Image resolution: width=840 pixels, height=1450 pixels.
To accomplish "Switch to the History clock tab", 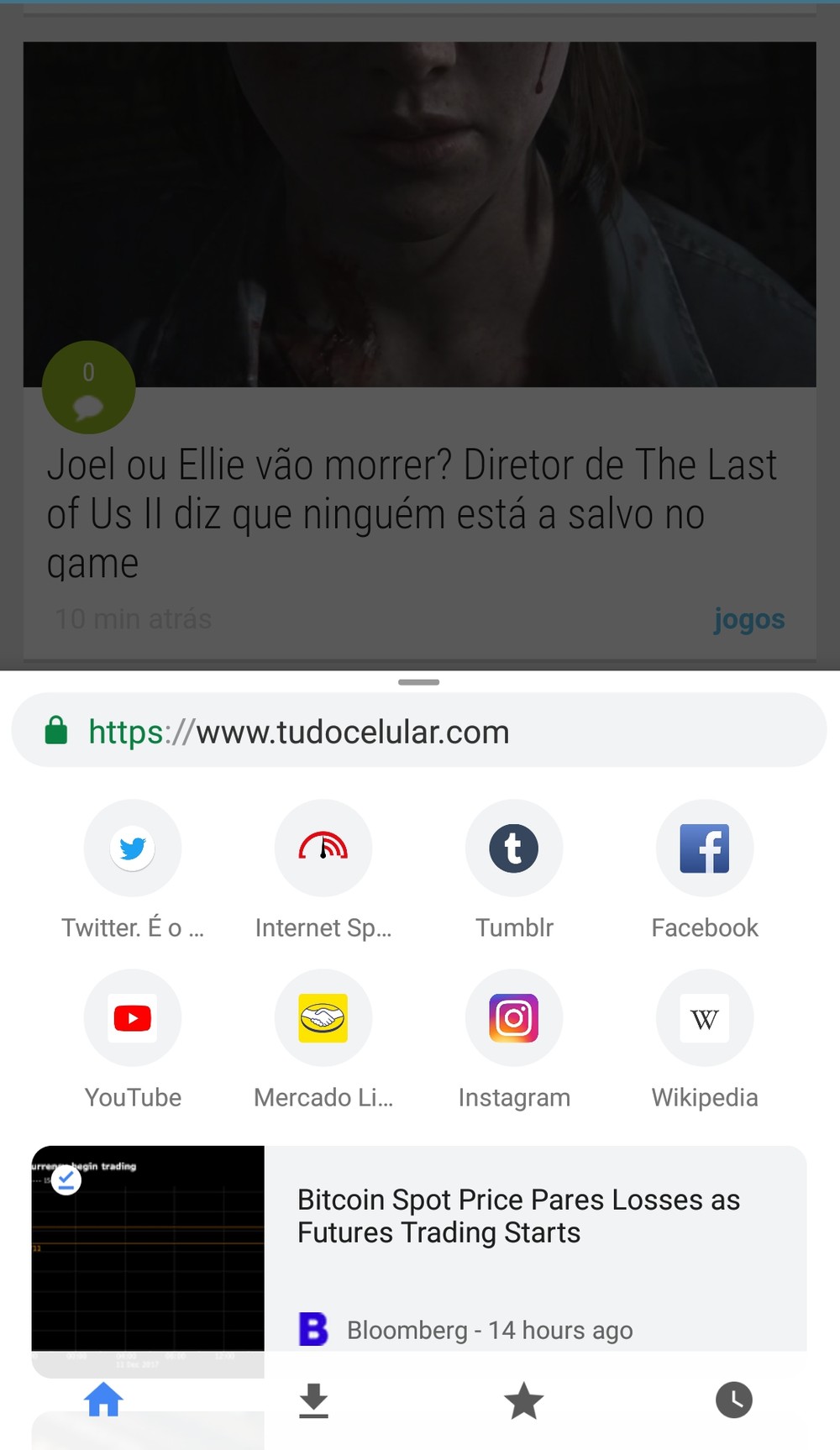I will pos(734,1400).
